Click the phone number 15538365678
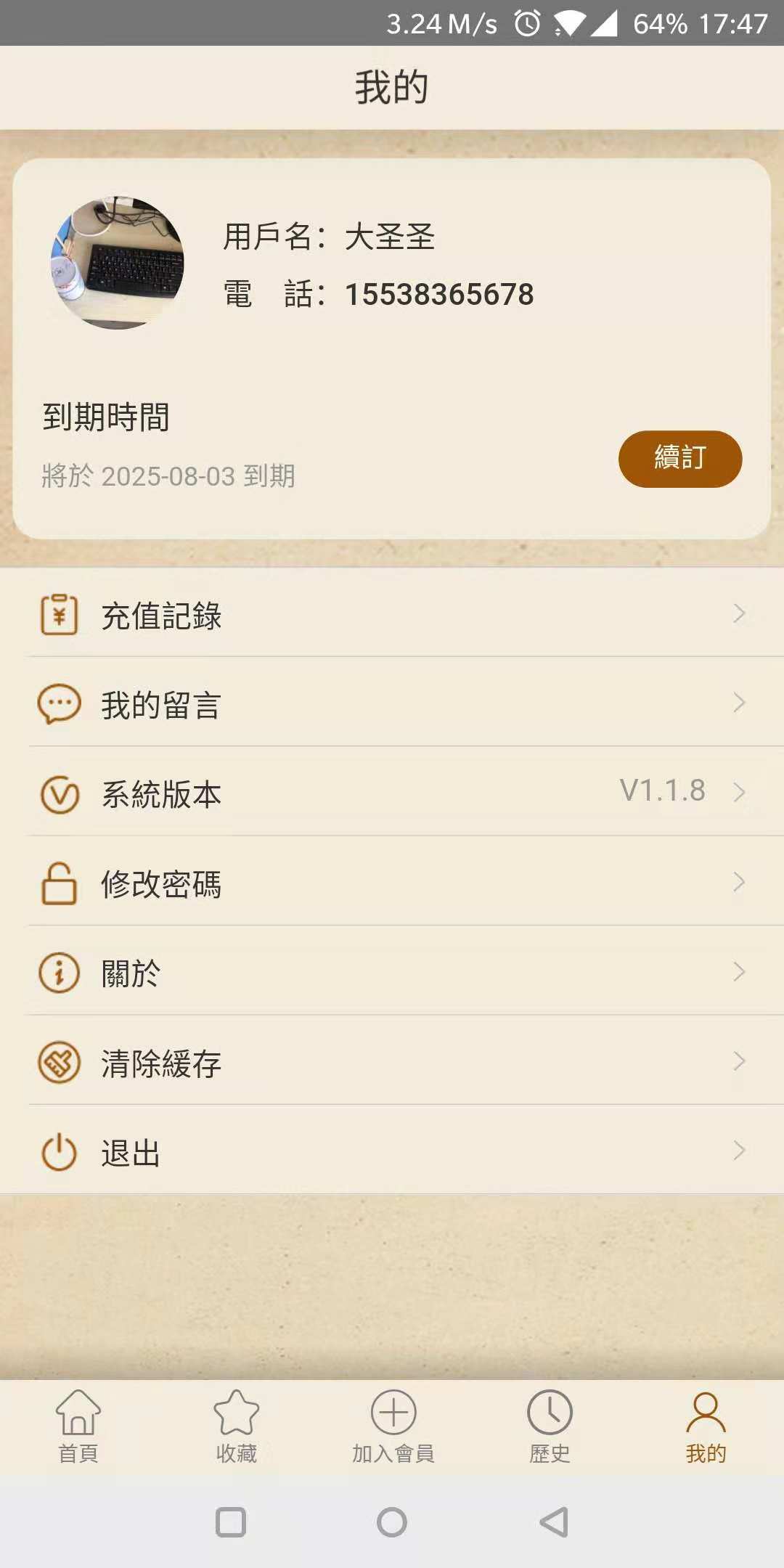The image size is (784, 1568). (438, 293)
